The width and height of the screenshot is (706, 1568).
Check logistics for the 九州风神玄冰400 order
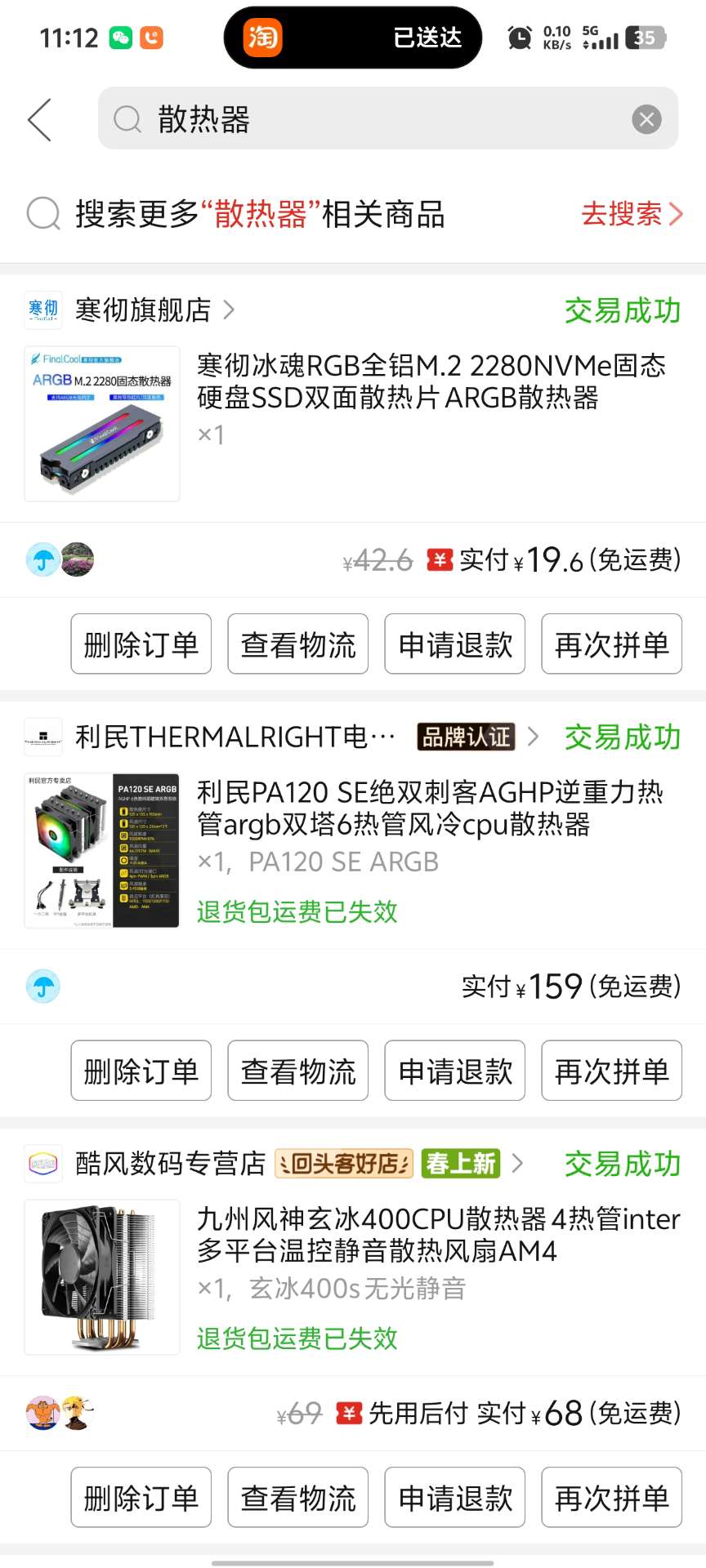coord(297,1497)
